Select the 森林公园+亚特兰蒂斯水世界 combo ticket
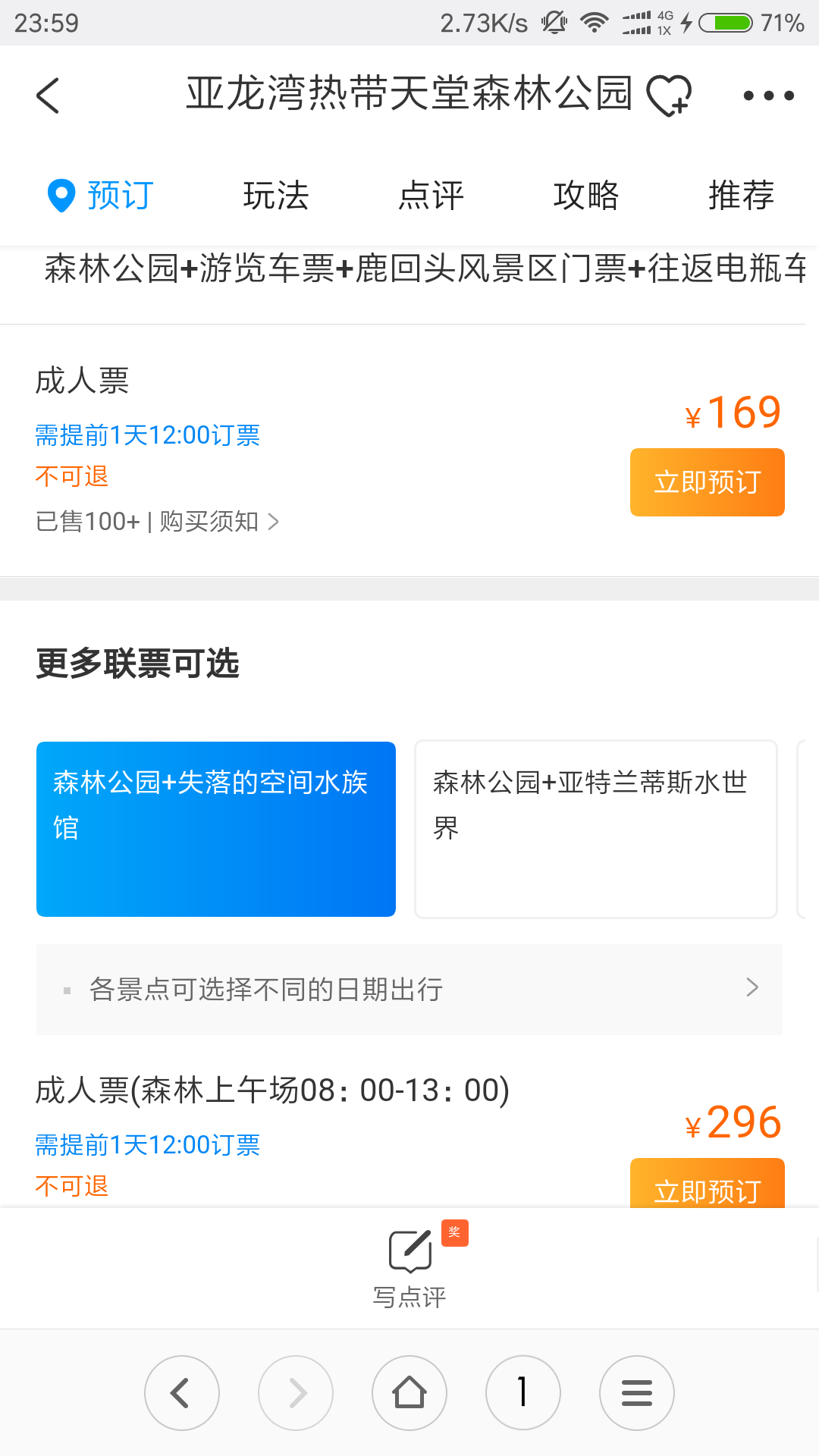This screenshot has height=1456, width=819. pos(596,829)
